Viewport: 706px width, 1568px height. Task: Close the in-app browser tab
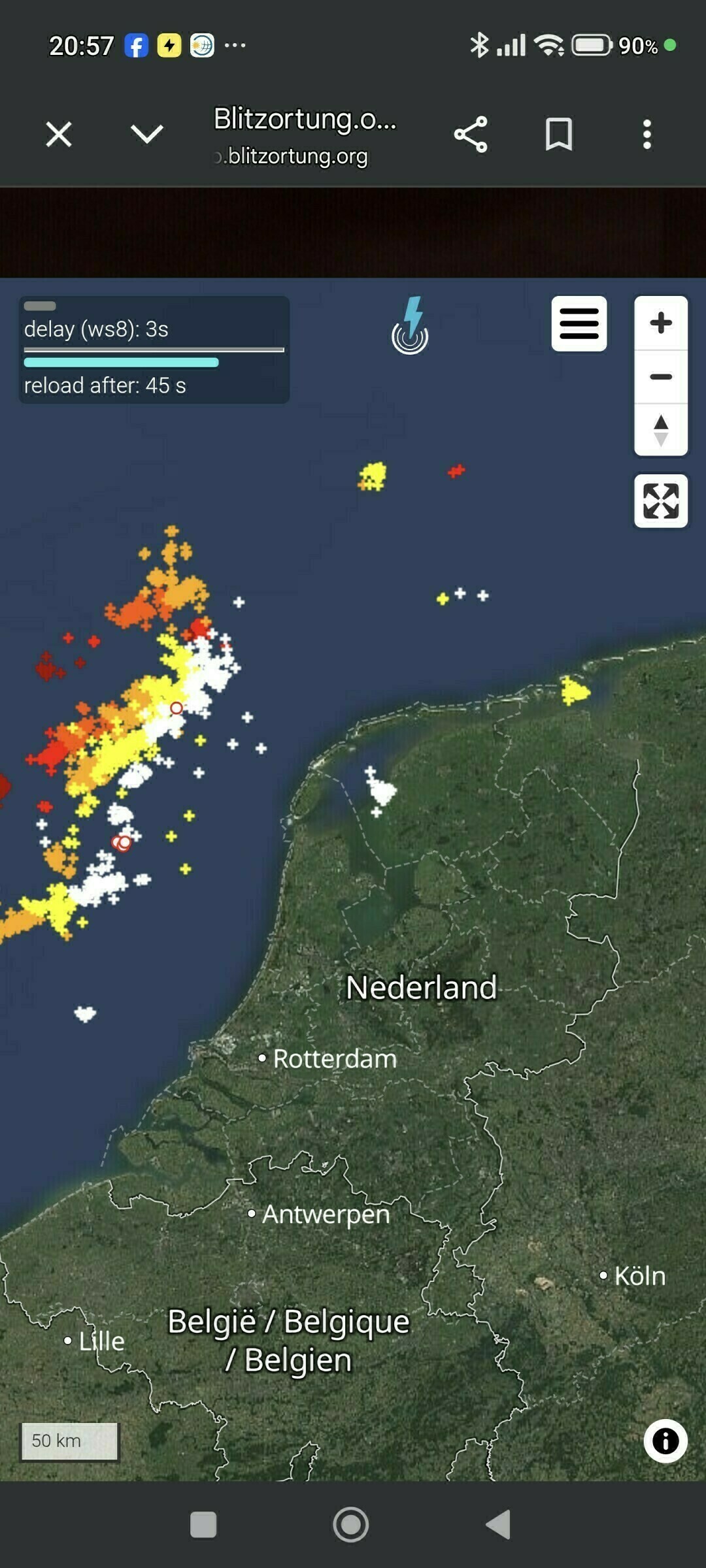(59, 135)
